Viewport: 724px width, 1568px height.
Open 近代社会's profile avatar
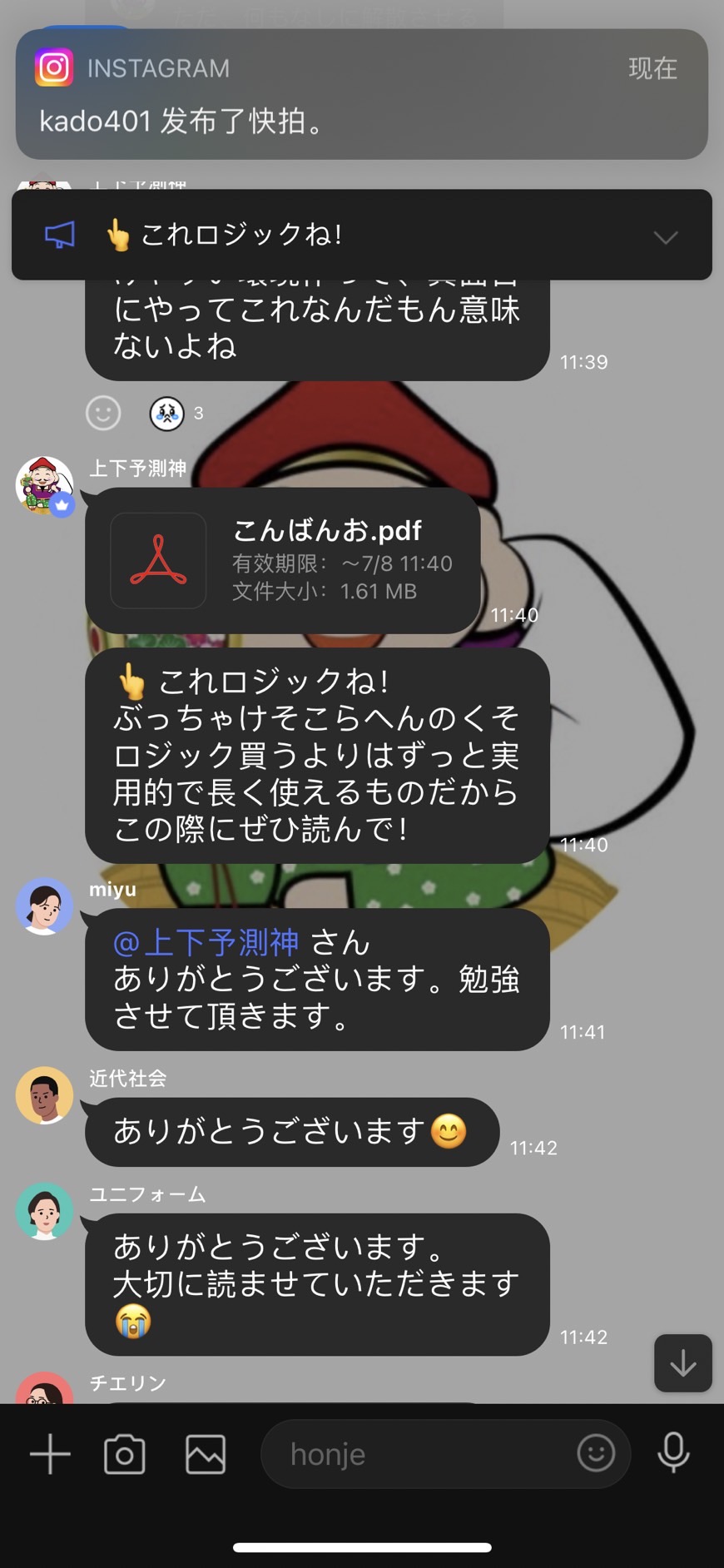pos(44,1095)
